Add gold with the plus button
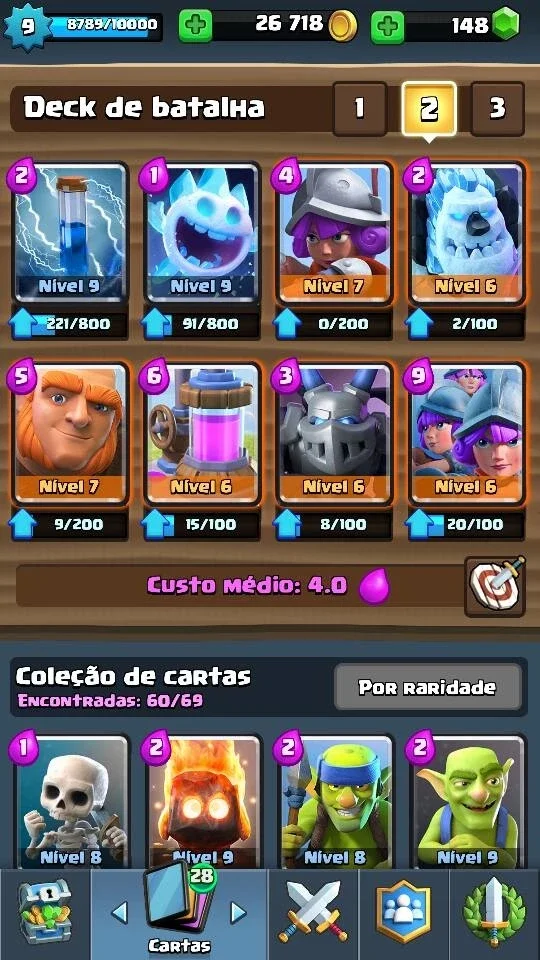540x960 pixels. (x=195, y=26)
